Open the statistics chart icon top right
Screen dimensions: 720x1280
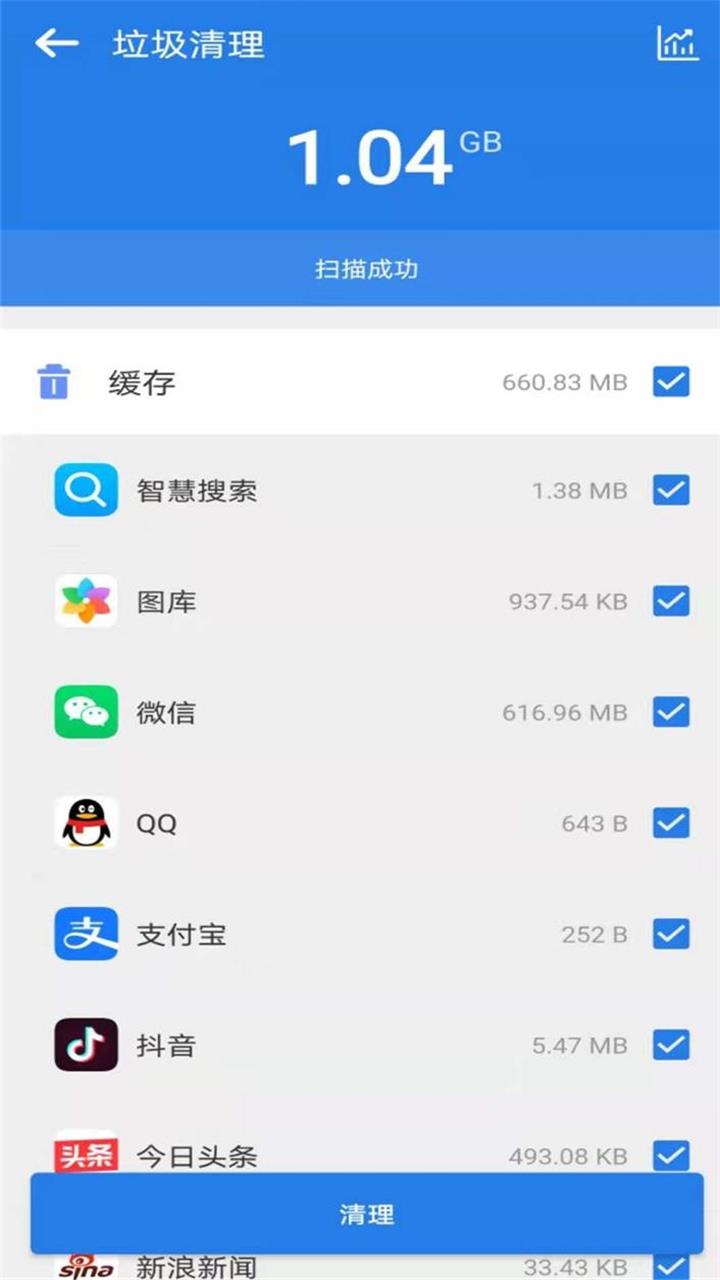coord(679,44)
